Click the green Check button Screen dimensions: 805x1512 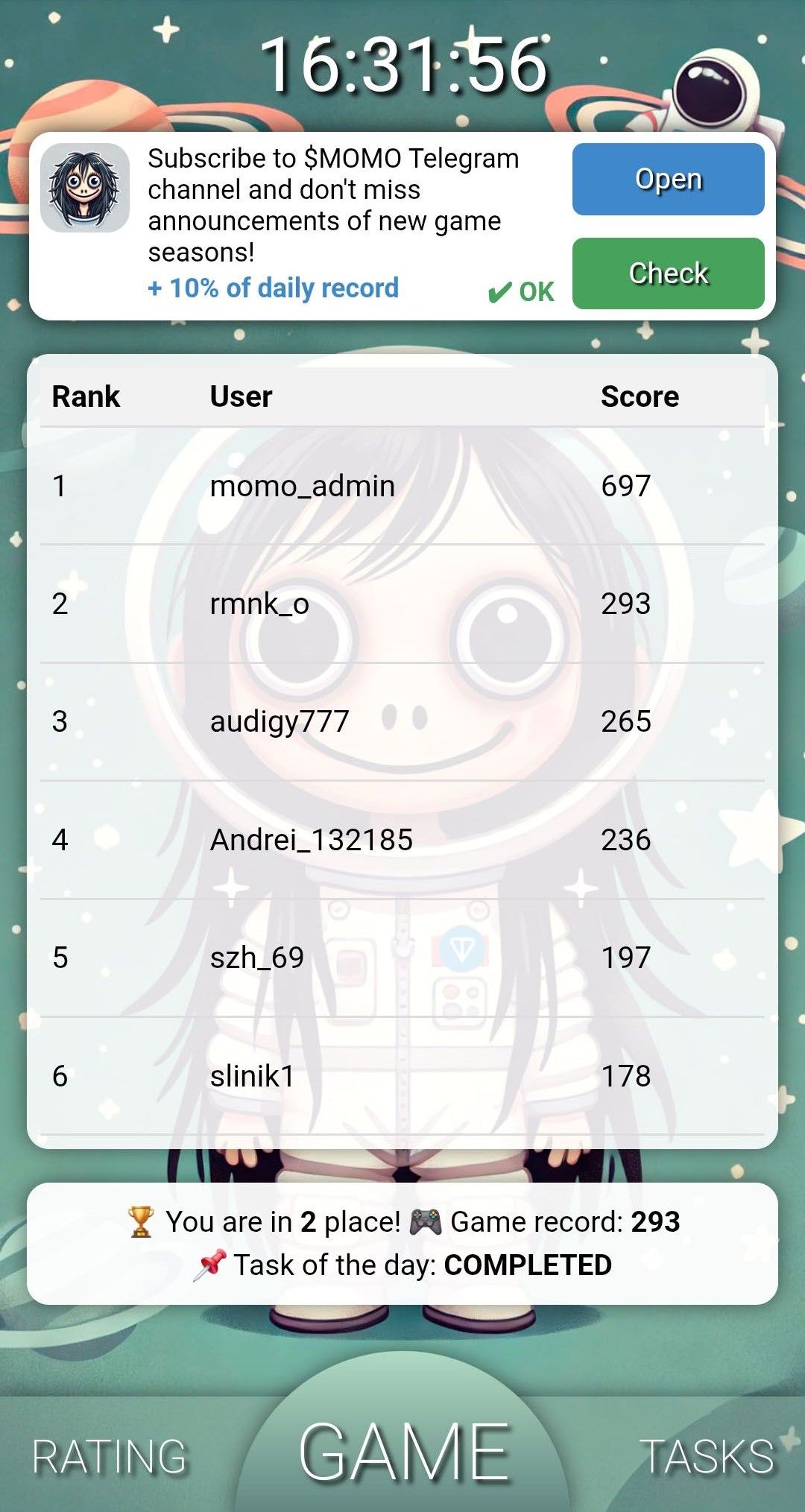coord(668,273)
